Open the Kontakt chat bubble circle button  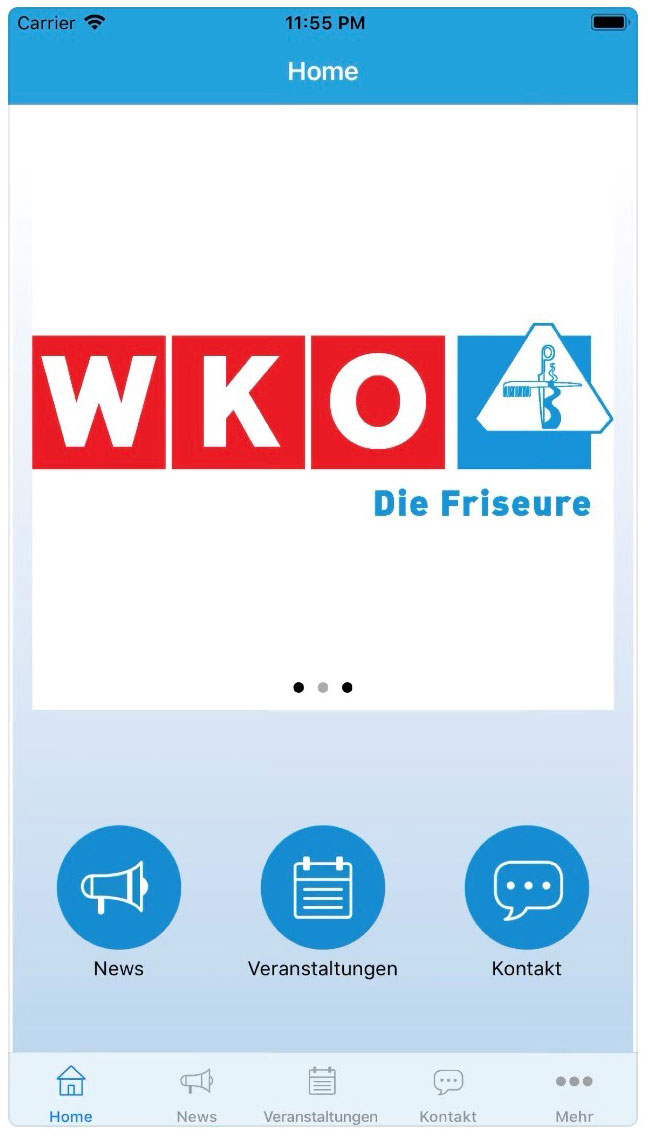527,886
